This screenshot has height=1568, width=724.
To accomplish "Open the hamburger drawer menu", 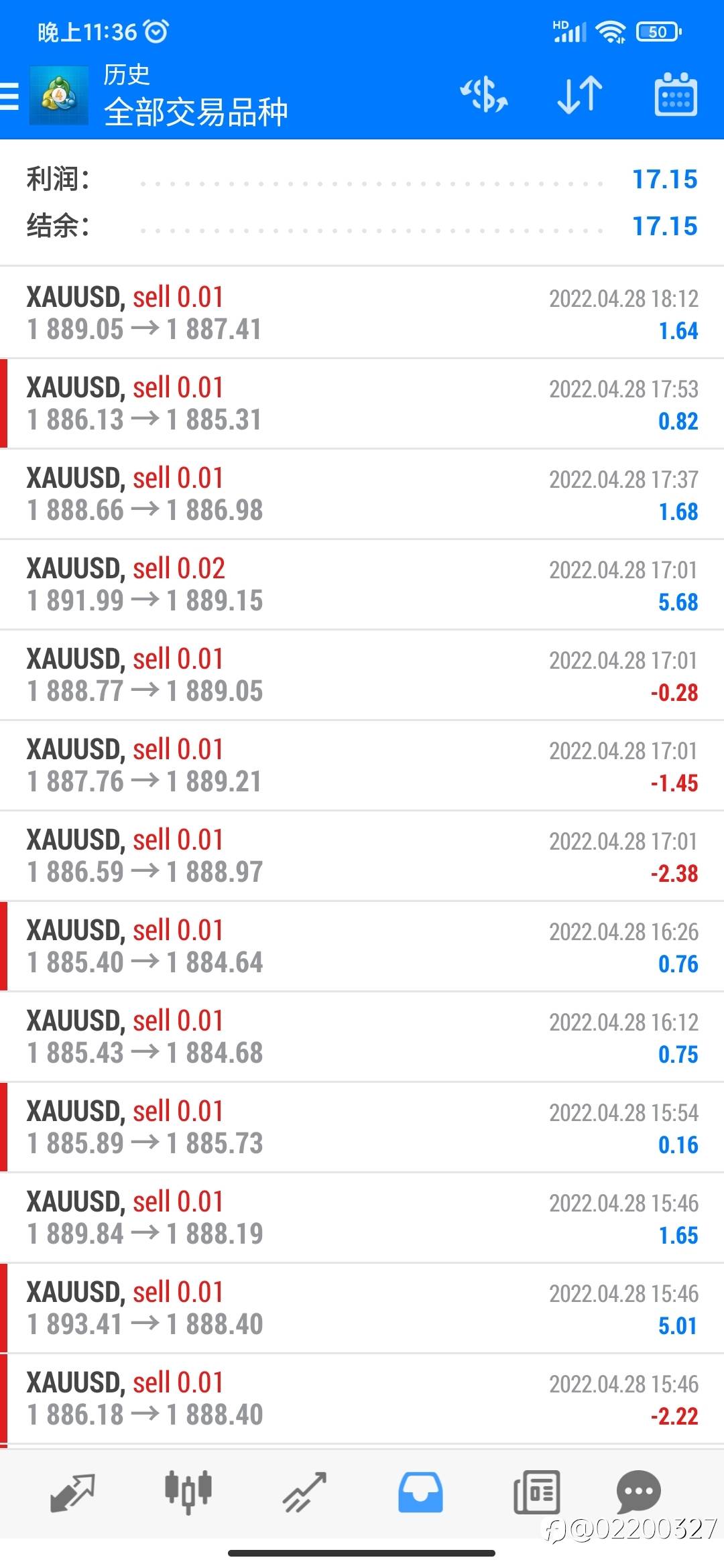I will (x=9, y=95).
